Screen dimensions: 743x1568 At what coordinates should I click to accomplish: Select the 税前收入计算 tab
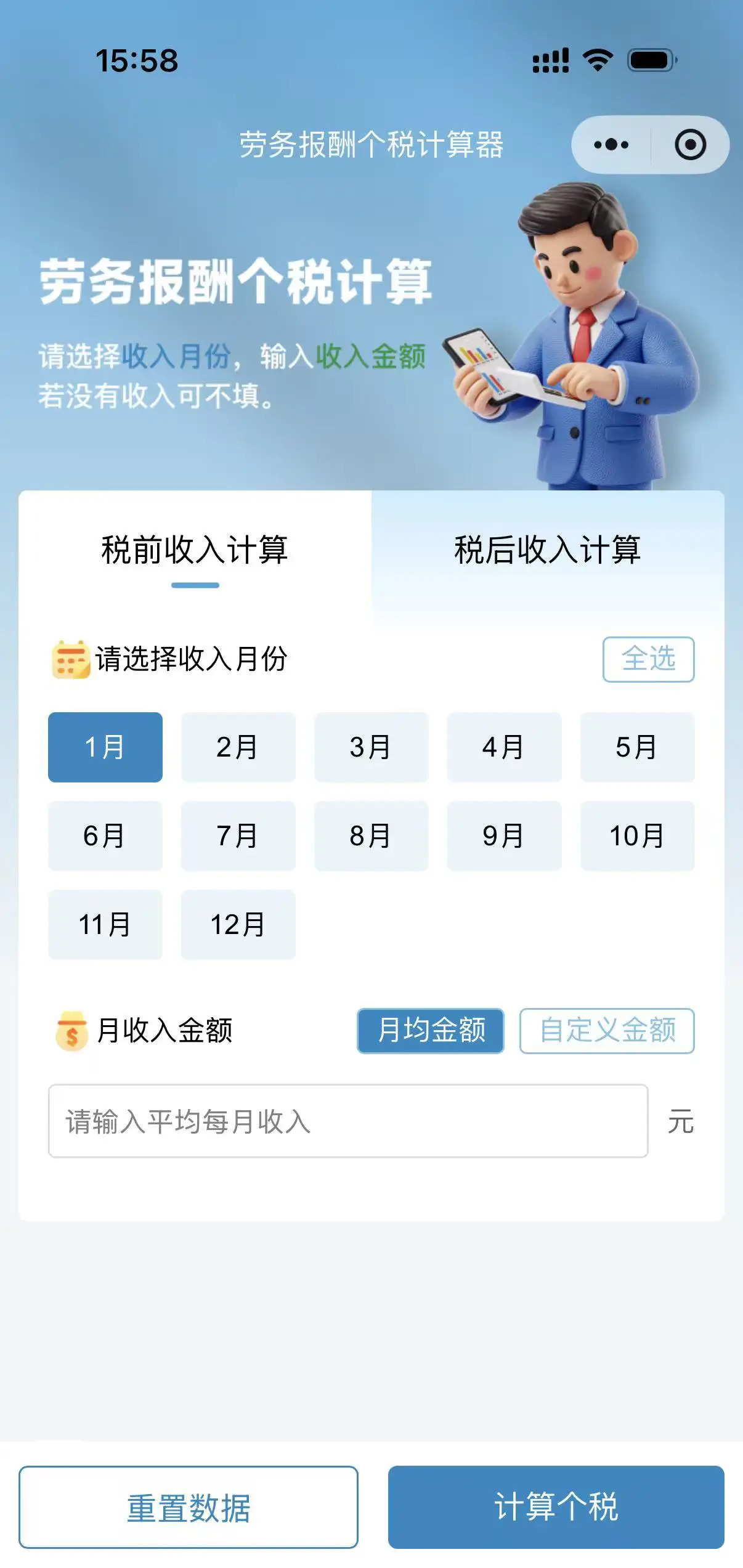click(x=195, y=550)
